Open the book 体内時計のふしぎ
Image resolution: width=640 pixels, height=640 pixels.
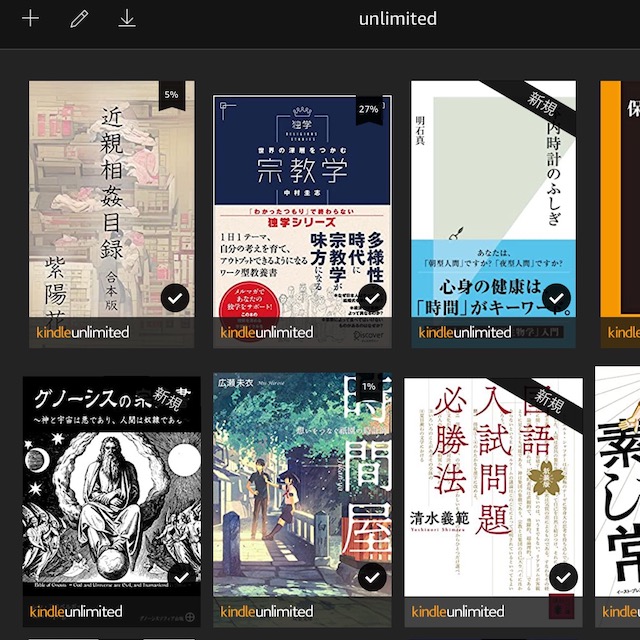[493, 200]
